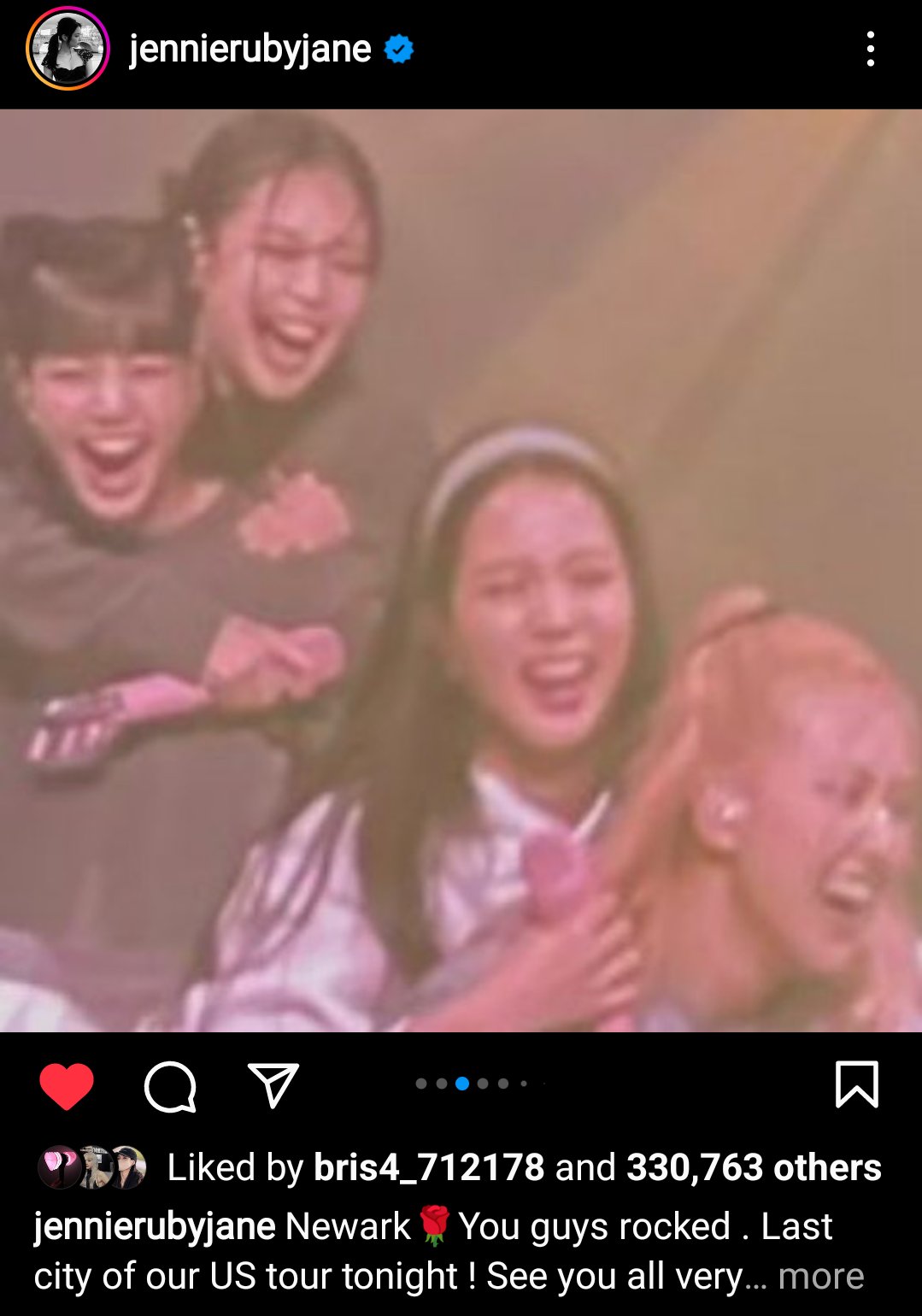Open jennierubyjane's story from profile picture
This screenshot has height=1316, width=922.
point(68,49)
